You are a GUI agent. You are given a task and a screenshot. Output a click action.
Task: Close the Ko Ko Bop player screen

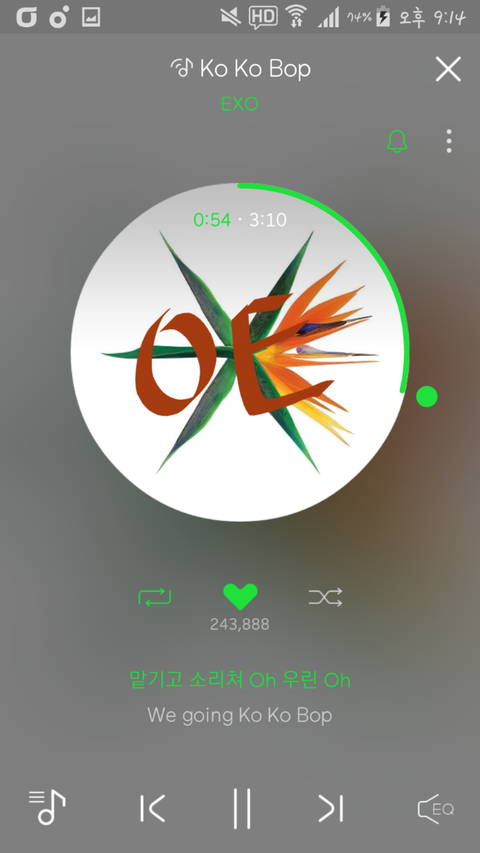(448, 69)
